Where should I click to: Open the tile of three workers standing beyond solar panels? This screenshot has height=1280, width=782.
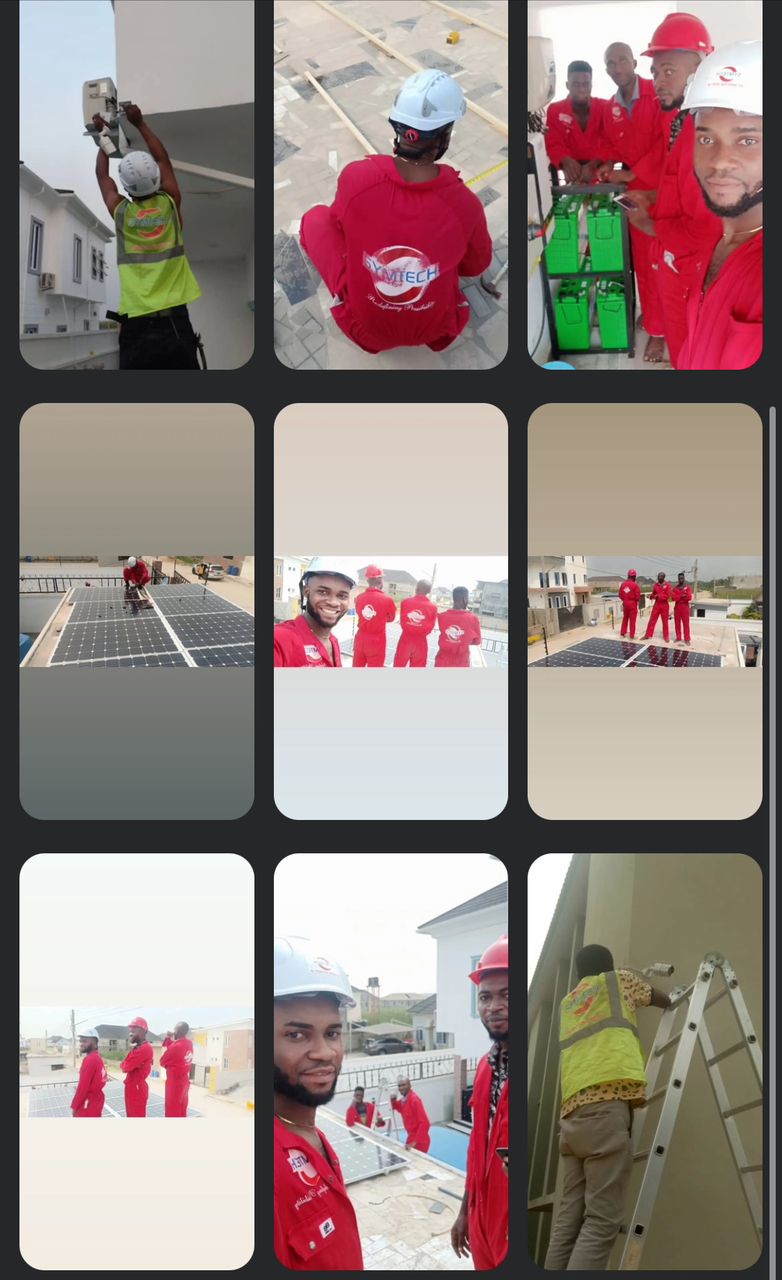point(645,611)
